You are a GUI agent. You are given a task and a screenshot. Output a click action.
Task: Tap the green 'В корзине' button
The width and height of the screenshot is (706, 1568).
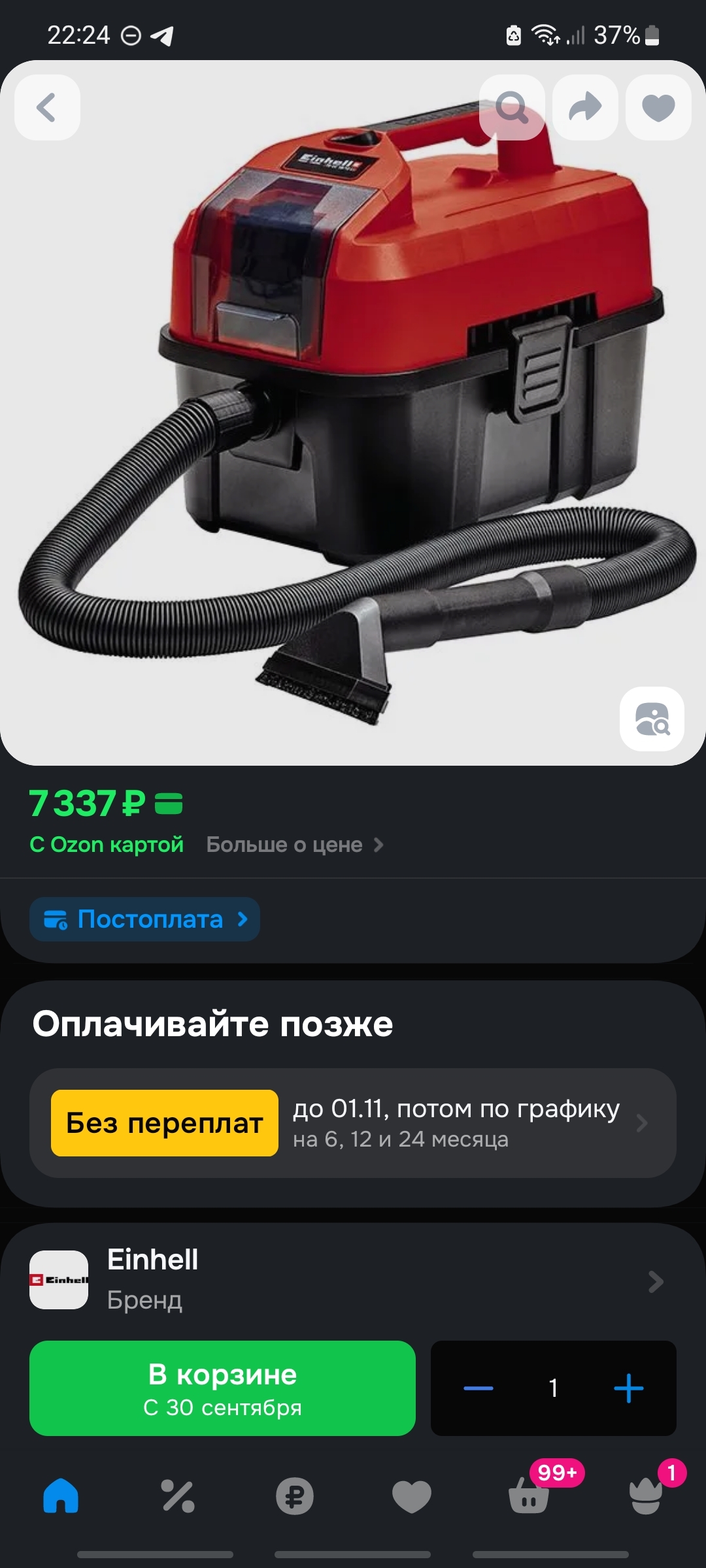click(222, 1388)
